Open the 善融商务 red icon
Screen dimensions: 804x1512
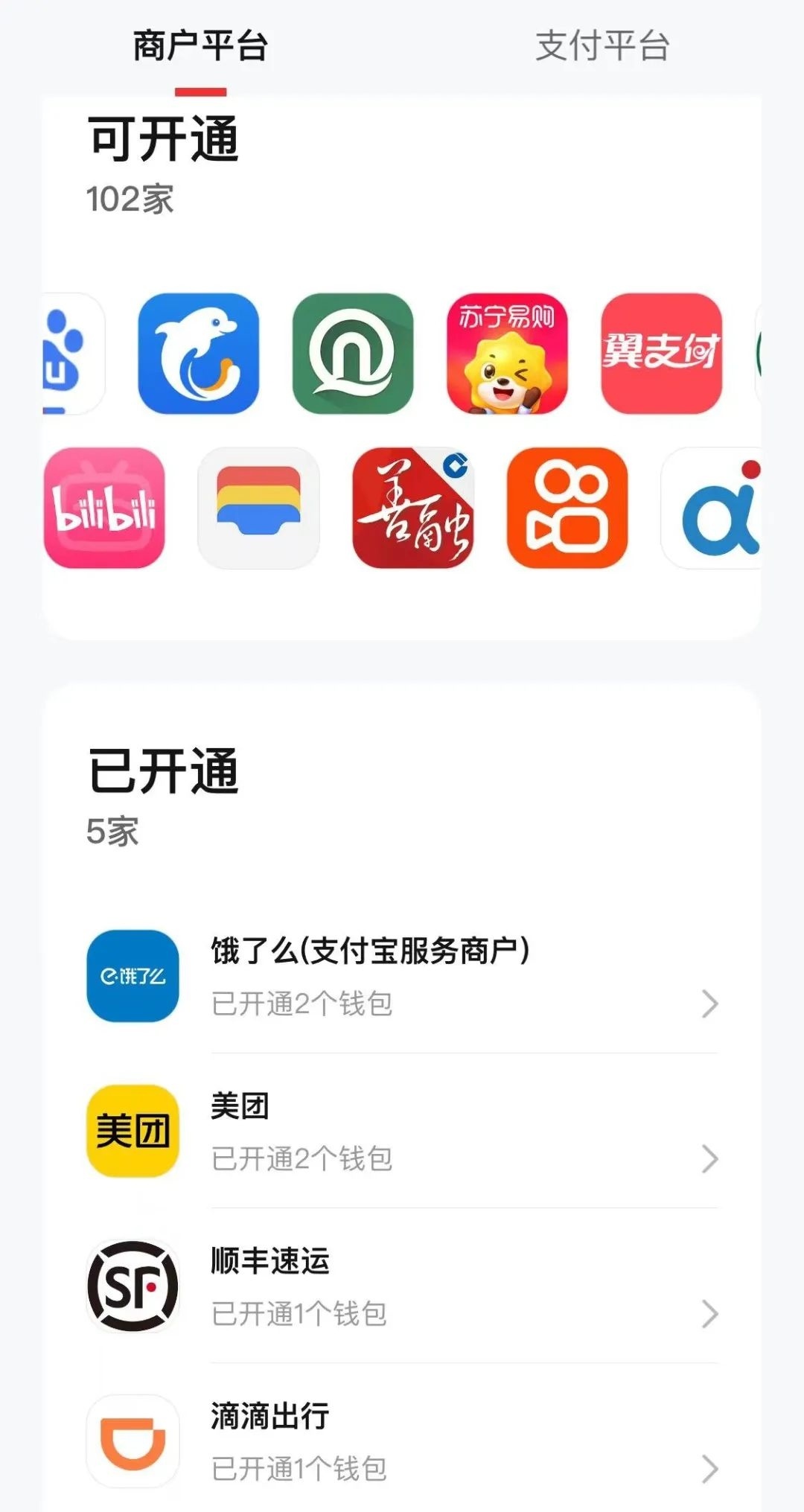(413, 510)
